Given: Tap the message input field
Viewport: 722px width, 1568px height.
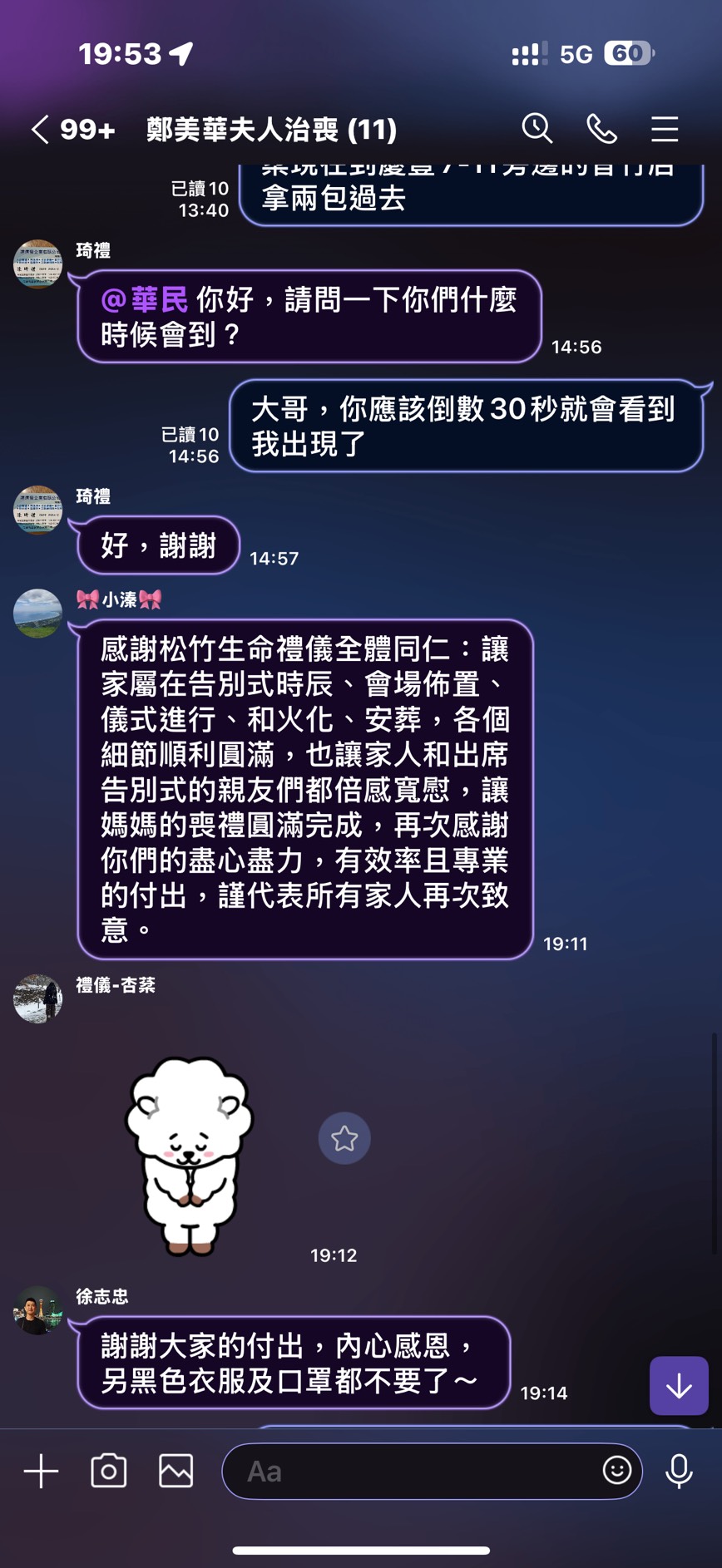Looking at the screenshot, I should pyautogui.click(x=432, y=1471).
